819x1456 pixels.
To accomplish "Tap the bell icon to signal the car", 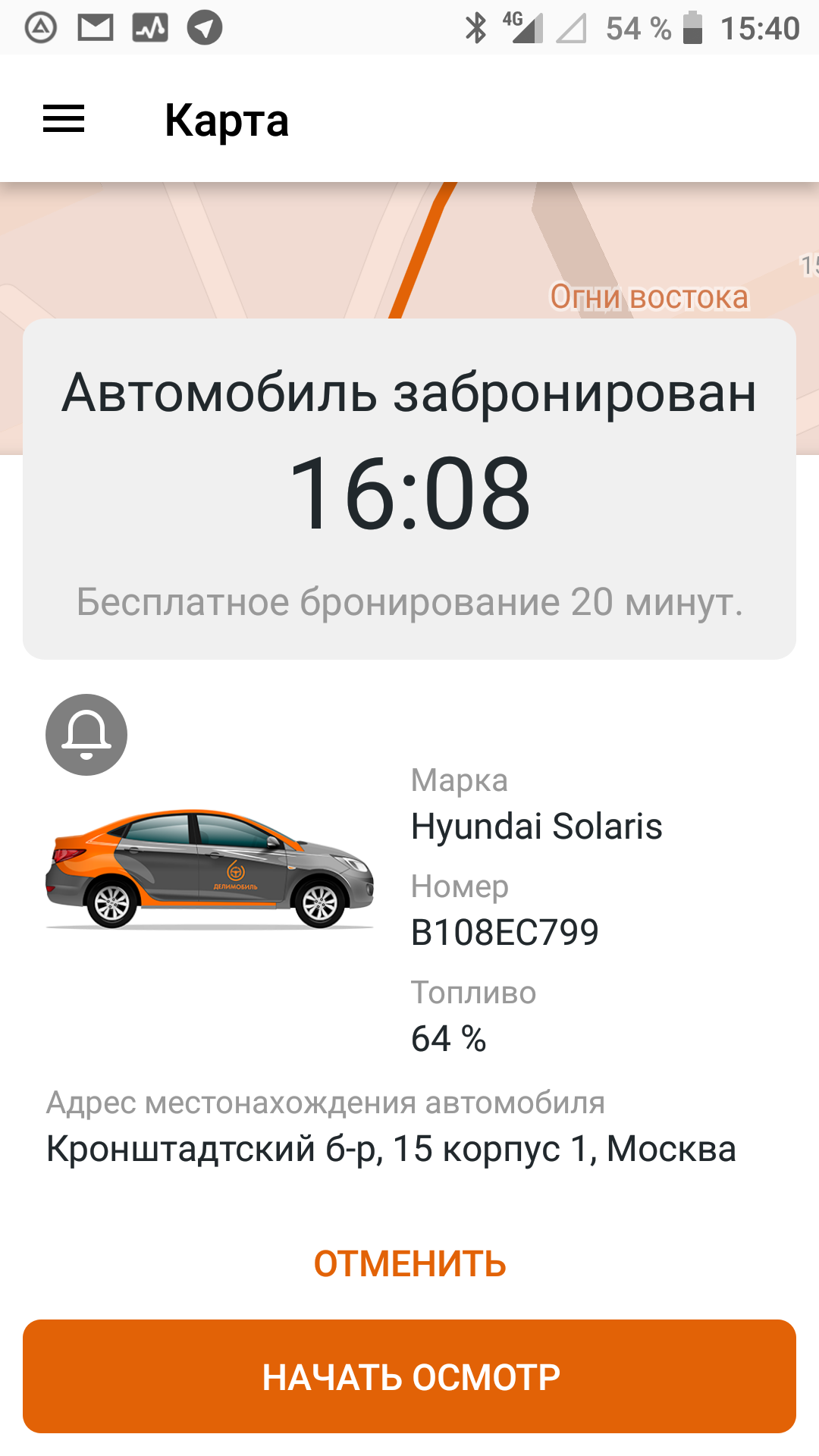I will (86, 734).
